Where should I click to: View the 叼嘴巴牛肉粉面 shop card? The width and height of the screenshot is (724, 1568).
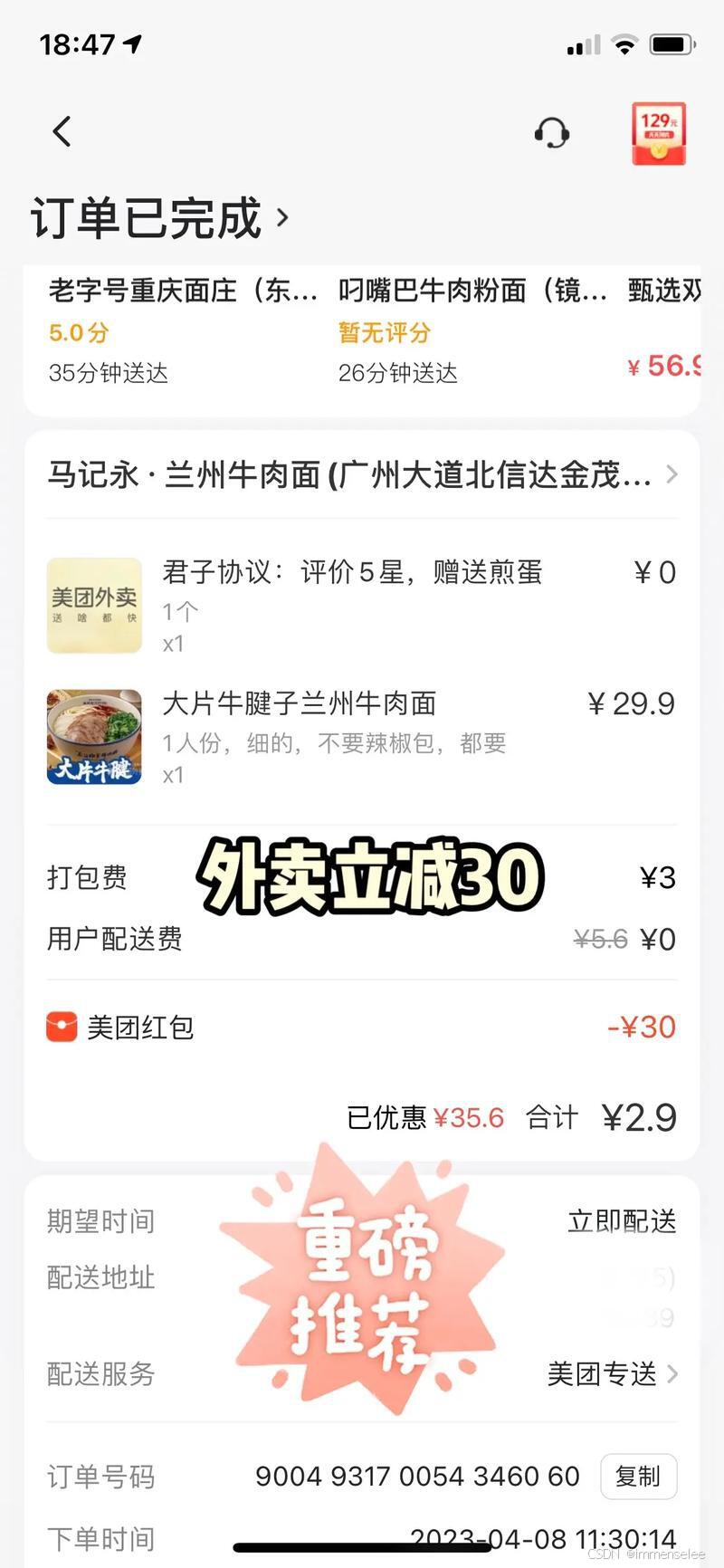point(471,330)
